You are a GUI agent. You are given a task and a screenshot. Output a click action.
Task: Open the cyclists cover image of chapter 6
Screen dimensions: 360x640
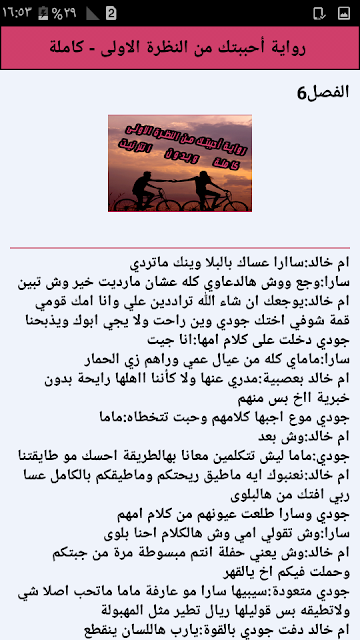click(x=180, y=163)
